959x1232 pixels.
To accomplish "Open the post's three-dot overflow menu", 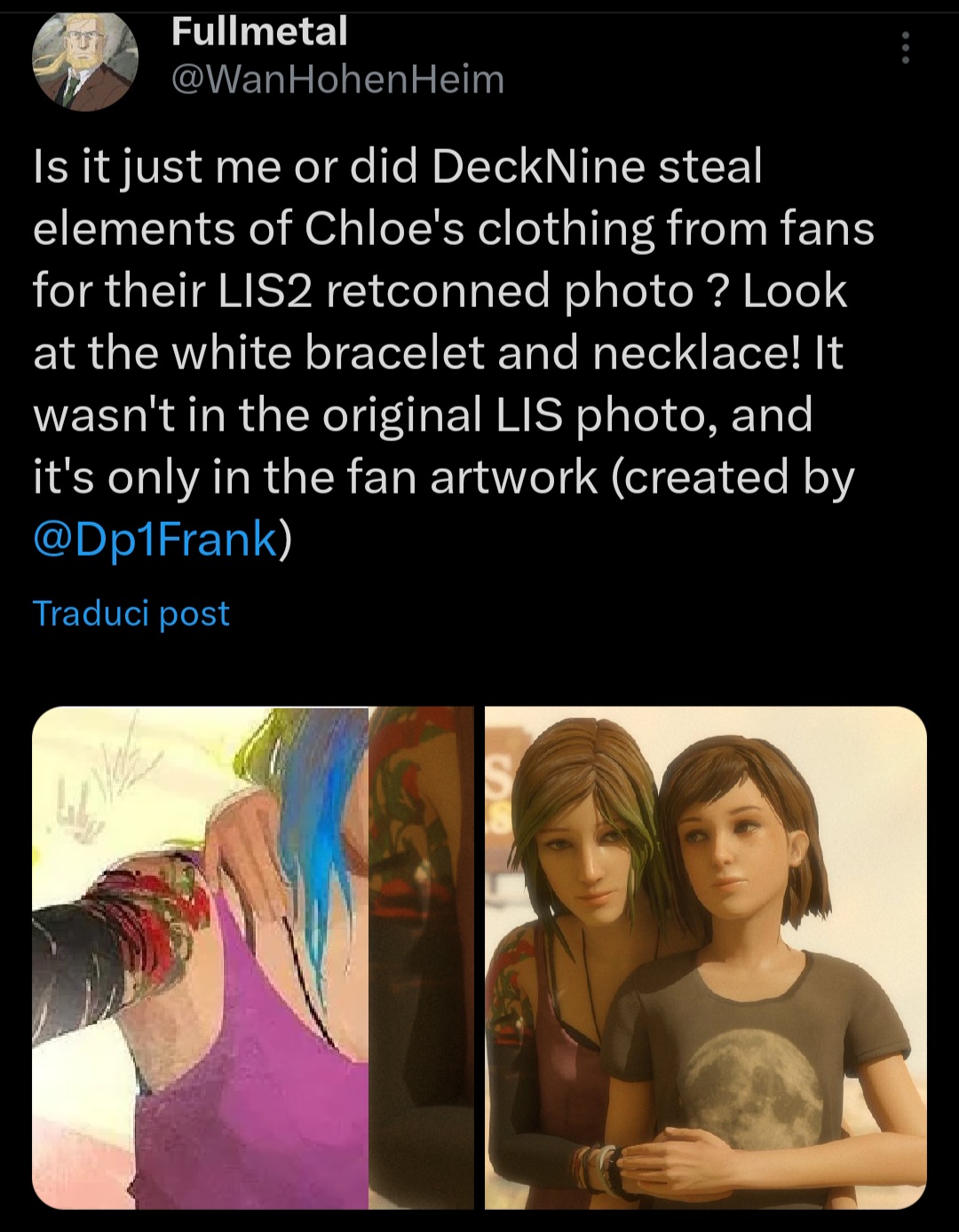I will click(x=905, y=48).
